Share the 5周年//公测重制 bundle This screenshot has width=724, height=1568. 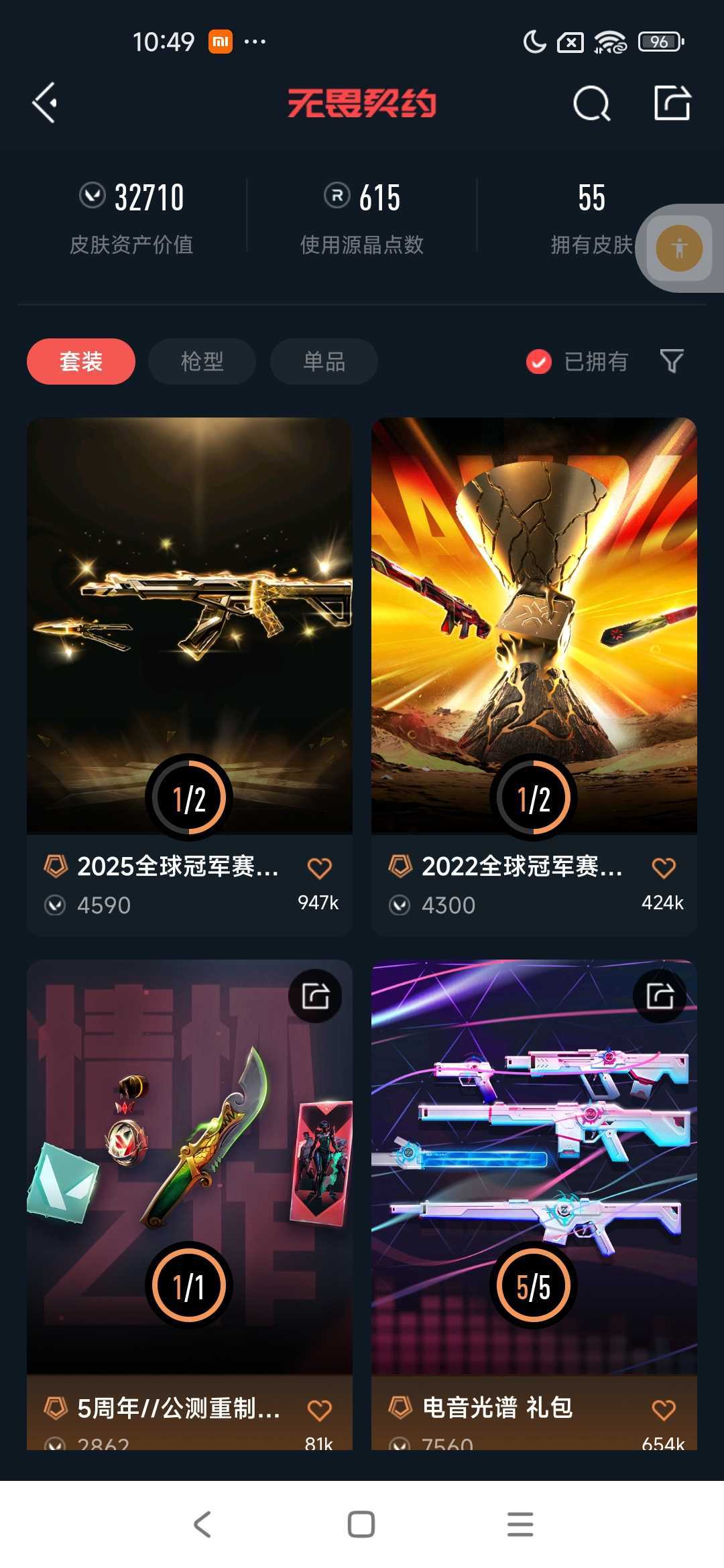315,996
